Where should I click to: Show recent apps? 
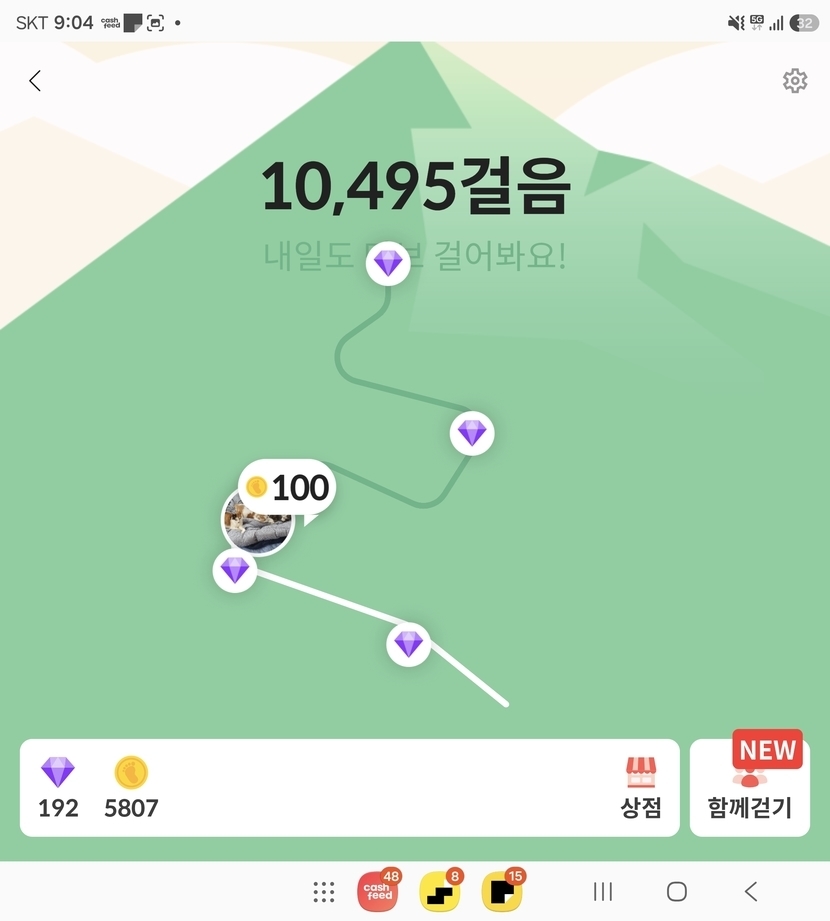coord(603,892)
